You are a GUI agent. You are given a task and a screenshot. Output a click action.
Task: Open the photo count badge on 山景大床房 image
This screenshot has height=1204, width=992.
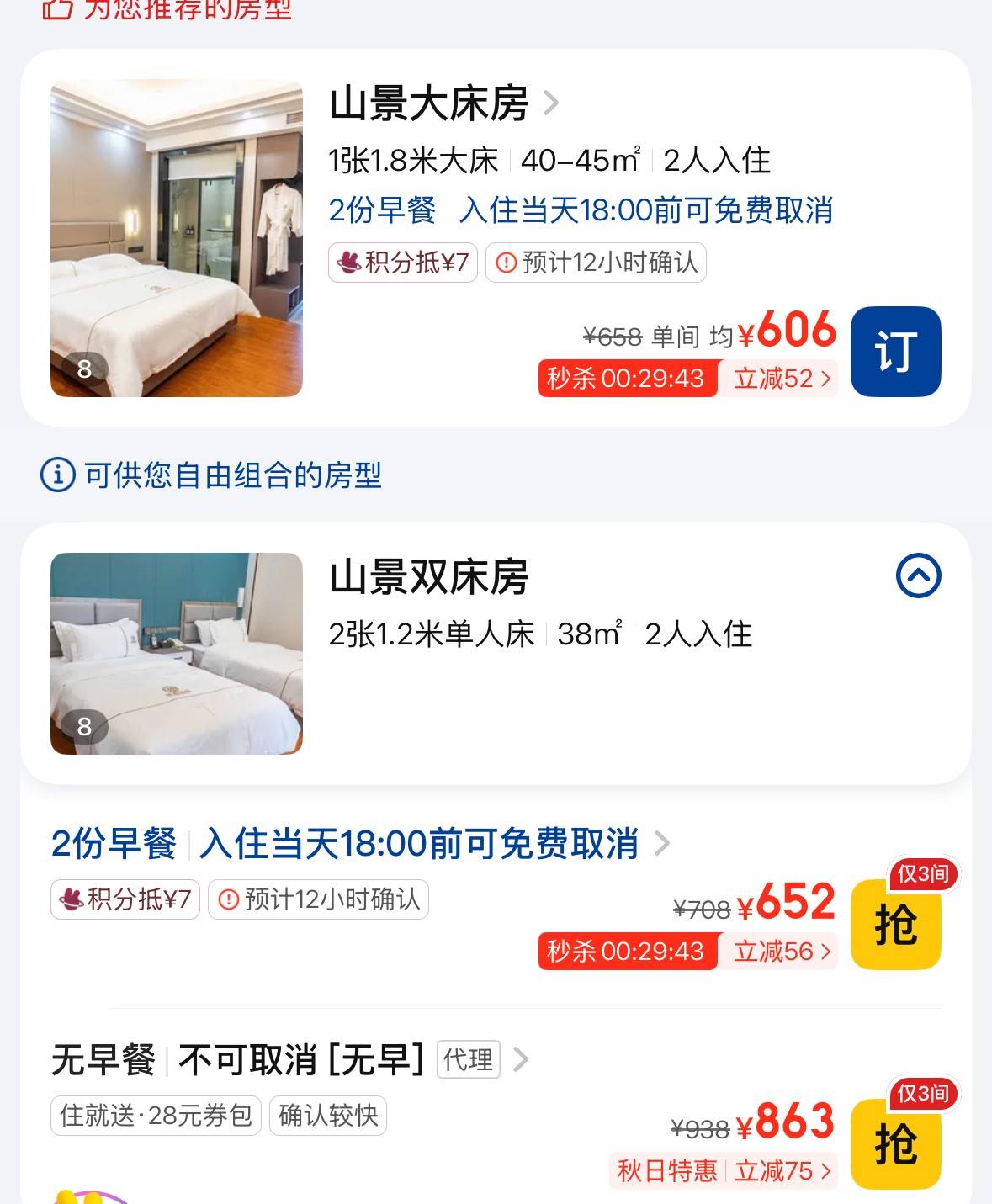pos(83,367)
